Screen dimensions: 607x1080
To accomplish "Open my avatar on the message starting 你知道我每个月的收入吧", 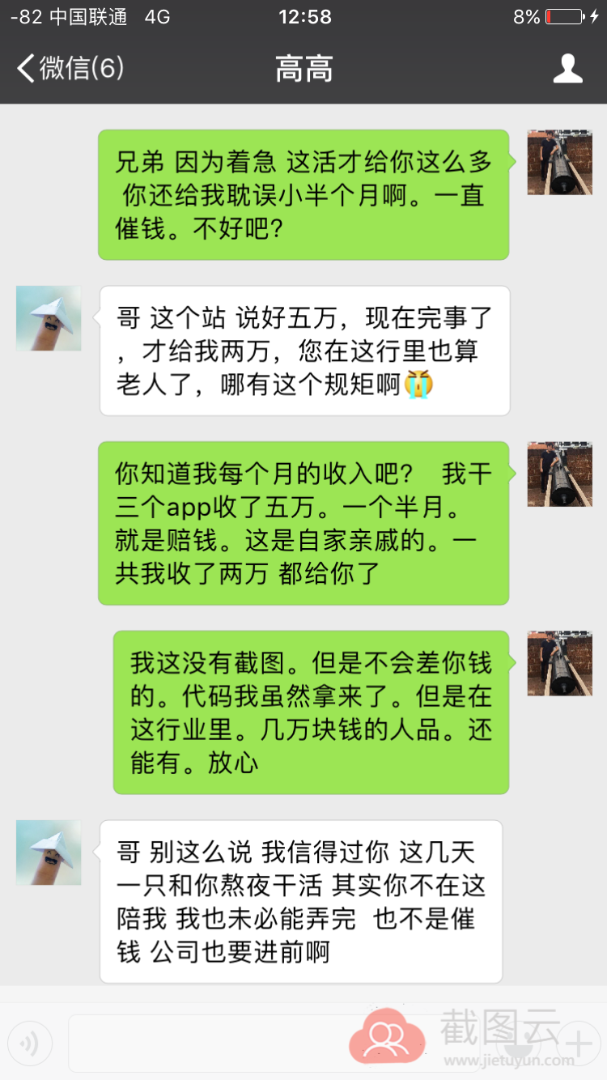I will (560, 474).
